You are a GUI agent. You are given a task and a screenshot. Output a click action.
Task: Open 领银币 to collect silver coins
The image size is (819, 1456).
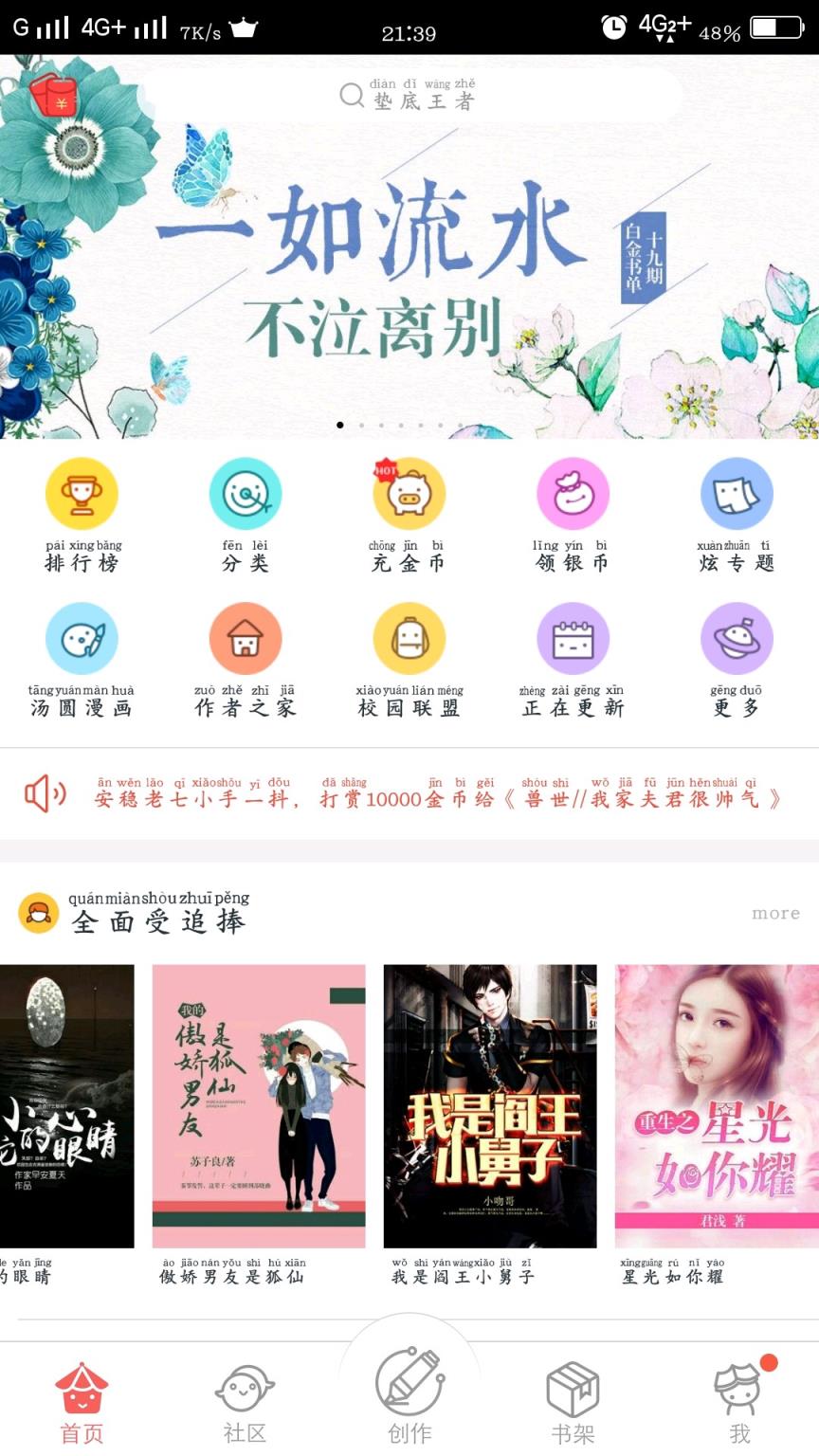(x=573, y=493)
